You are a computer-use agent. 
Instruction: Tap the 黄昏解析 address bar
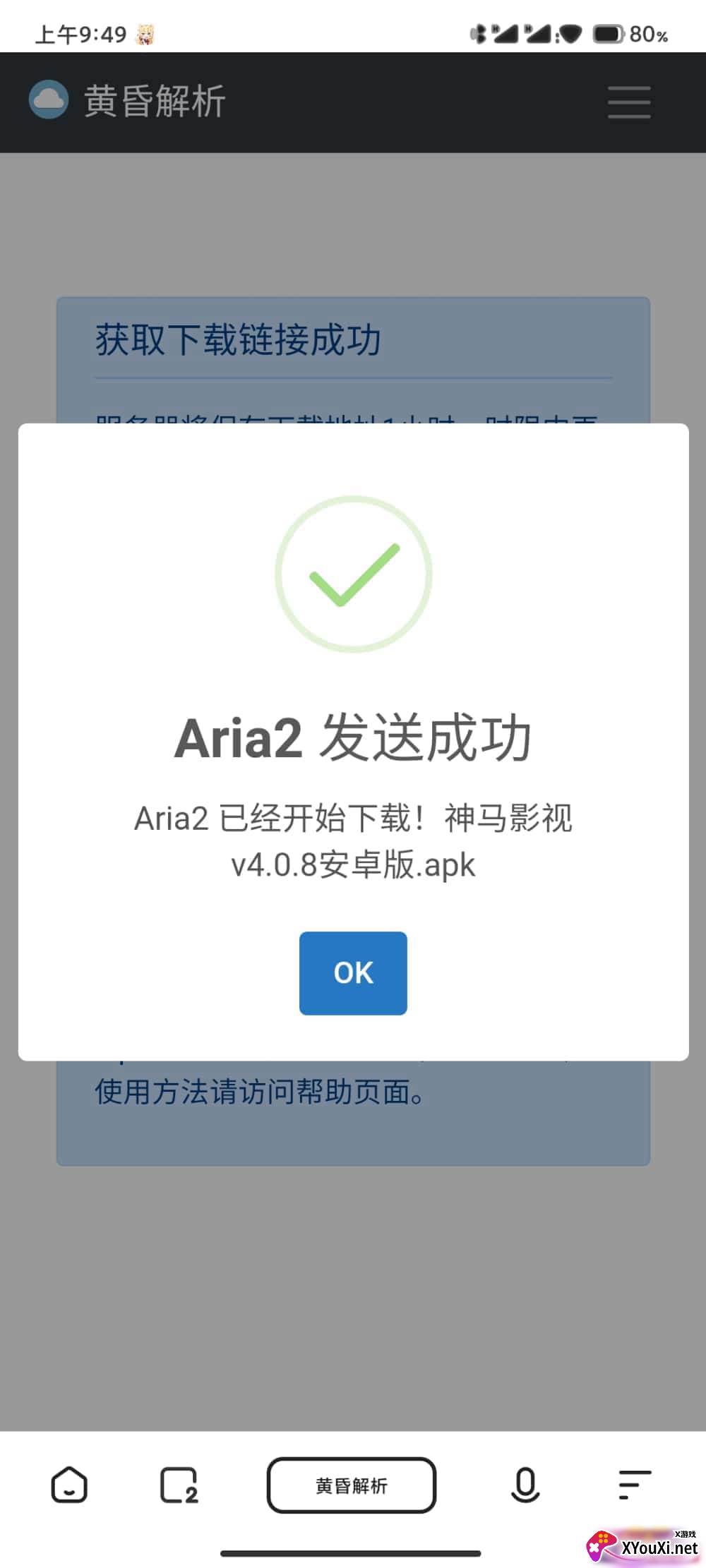point(352,1485)
